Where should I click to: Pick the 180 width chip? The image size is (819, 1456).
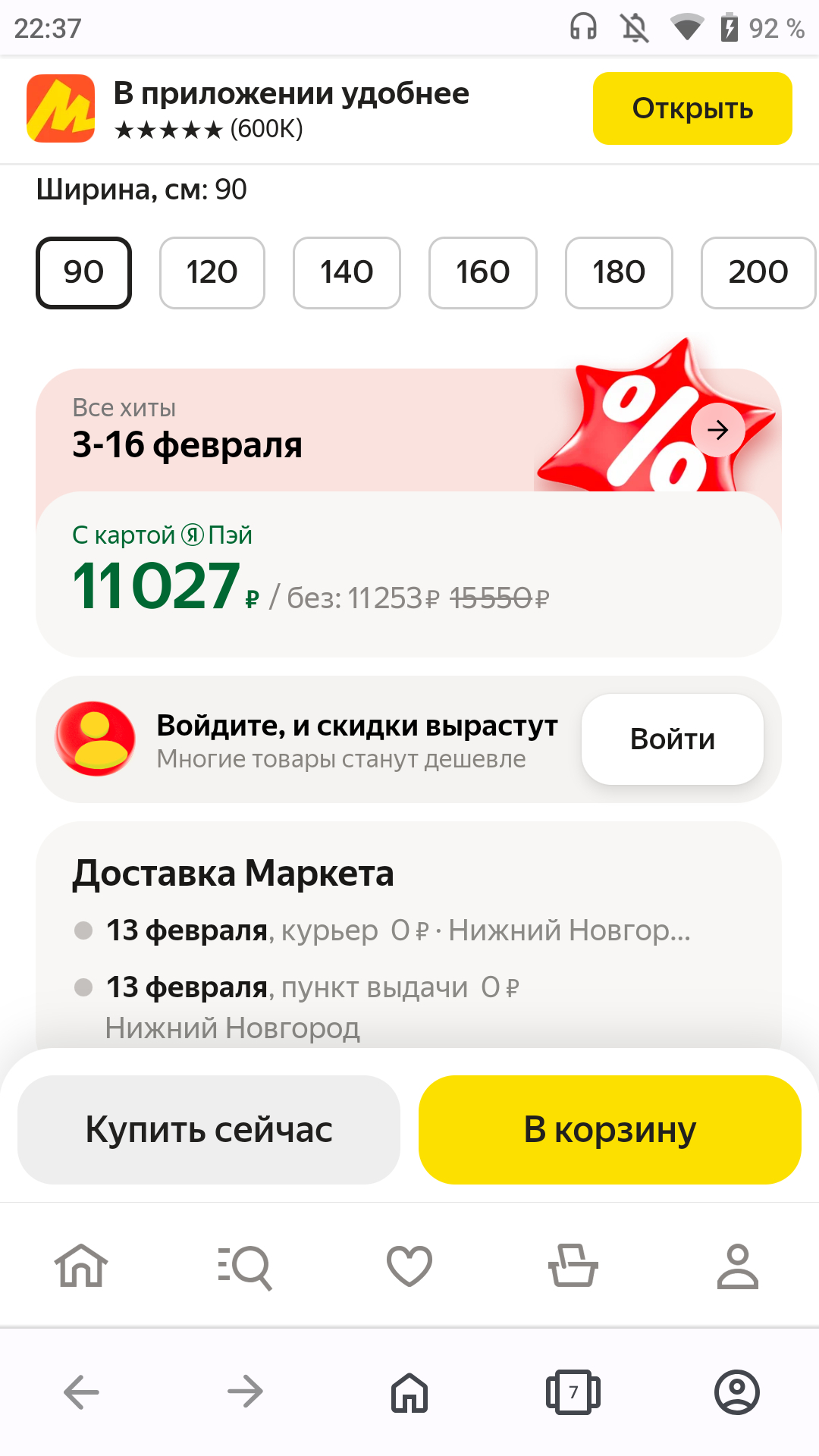pyautogui.click(x=618, y=272)
